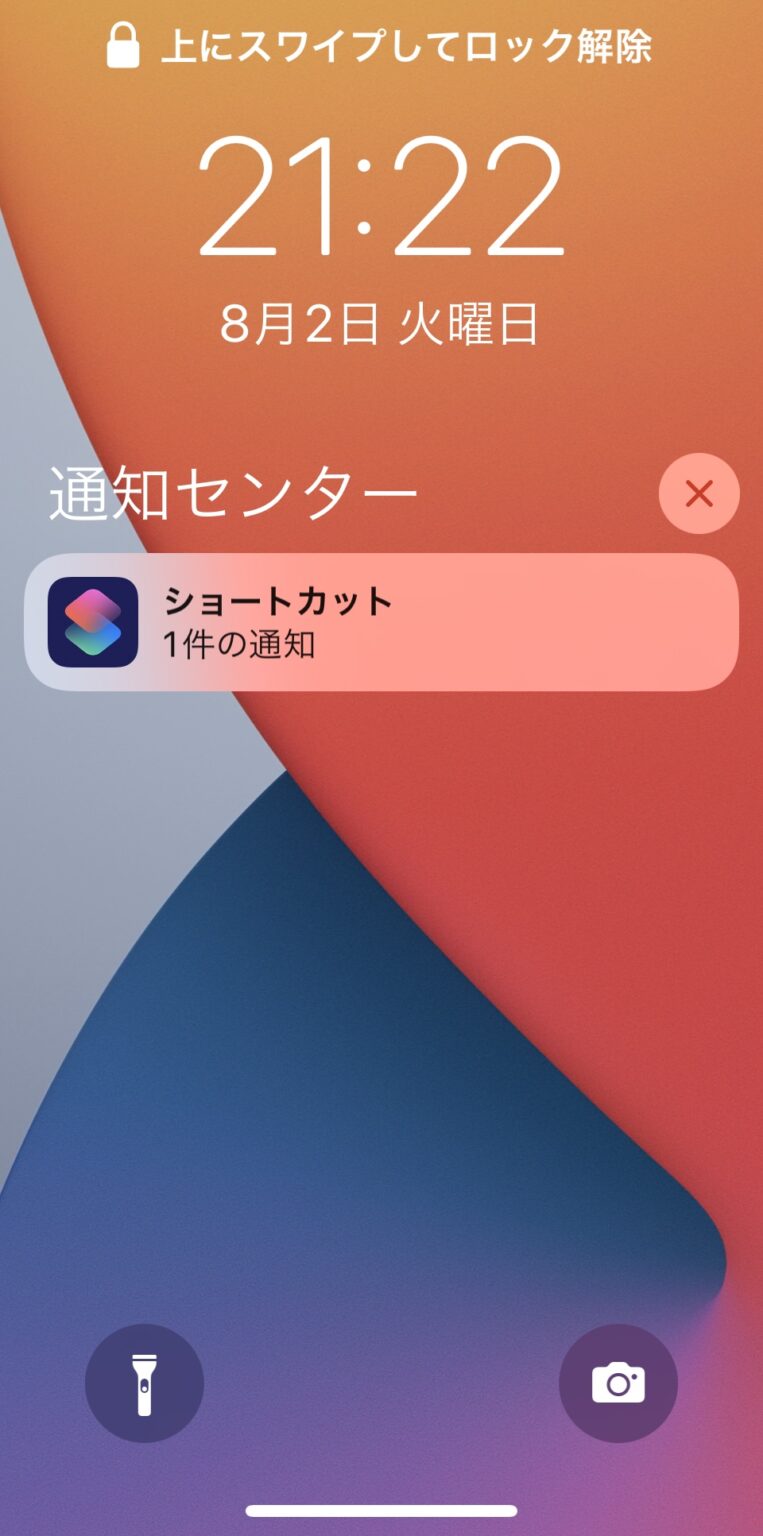
Task: Turn on the flashlight
Action: 144,1383
